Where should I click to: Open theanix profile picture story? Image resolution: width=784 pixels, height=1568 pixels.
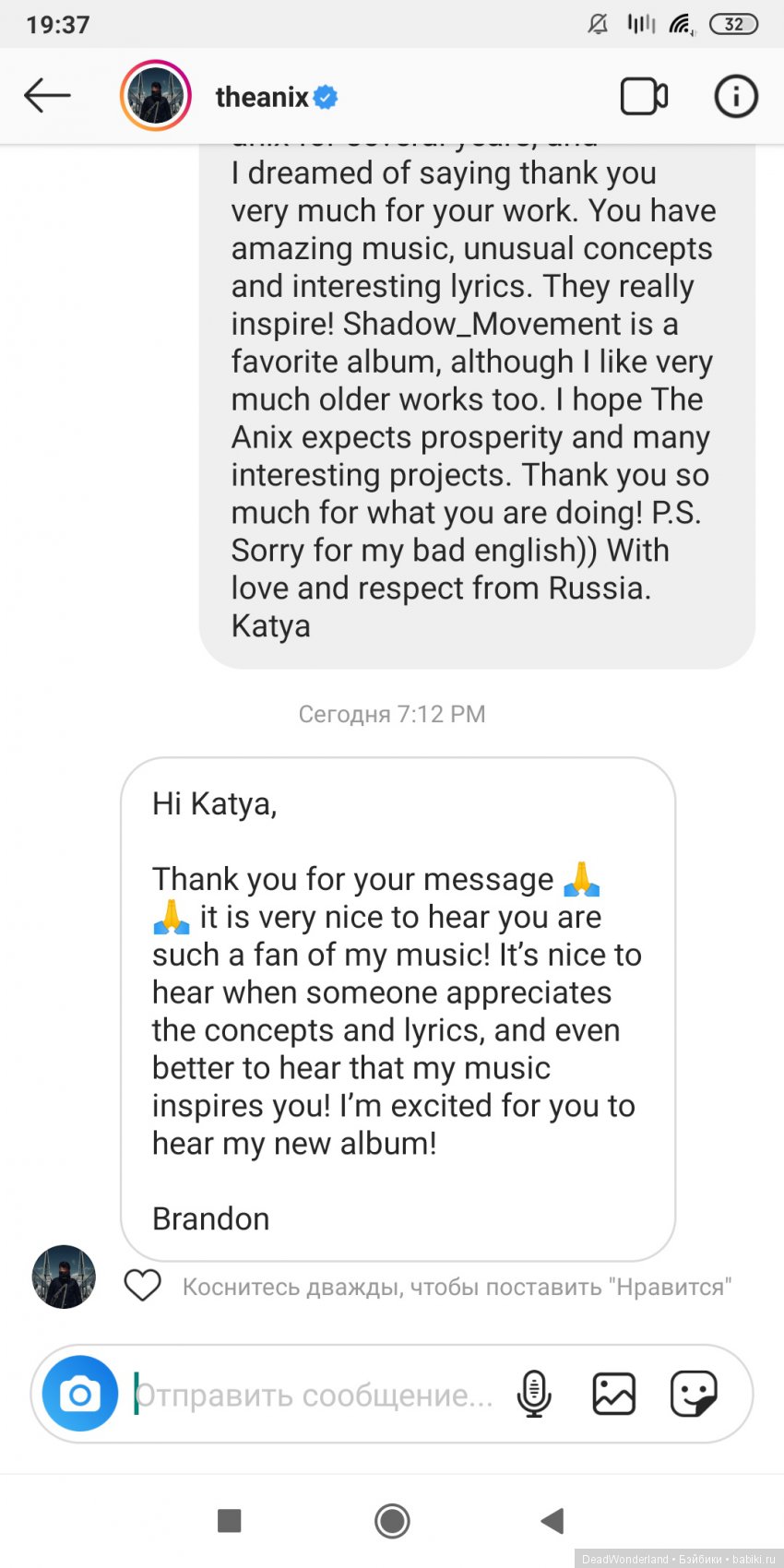155,96
